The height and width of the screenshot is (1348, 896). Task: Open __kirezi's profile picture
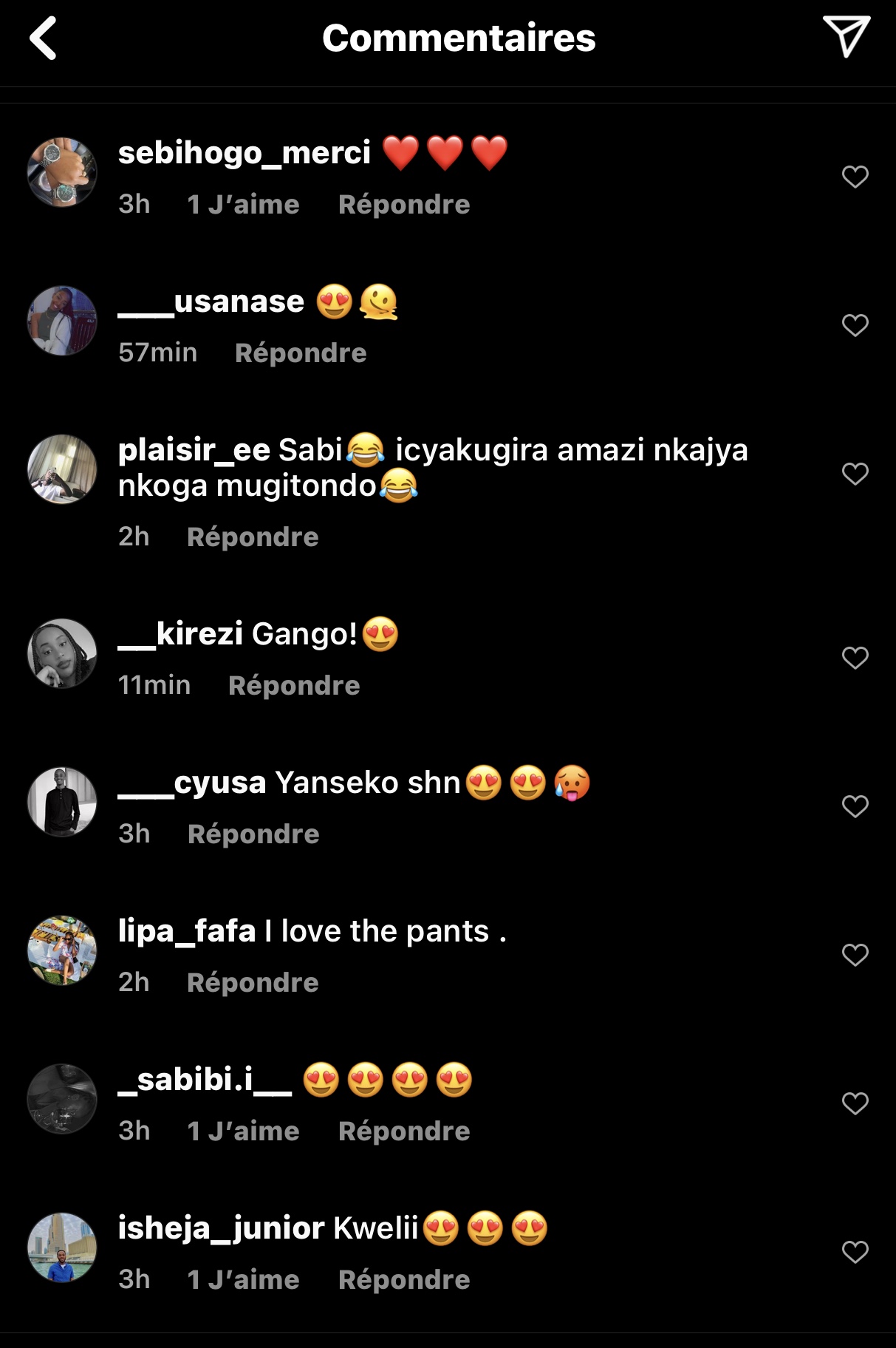62,653
